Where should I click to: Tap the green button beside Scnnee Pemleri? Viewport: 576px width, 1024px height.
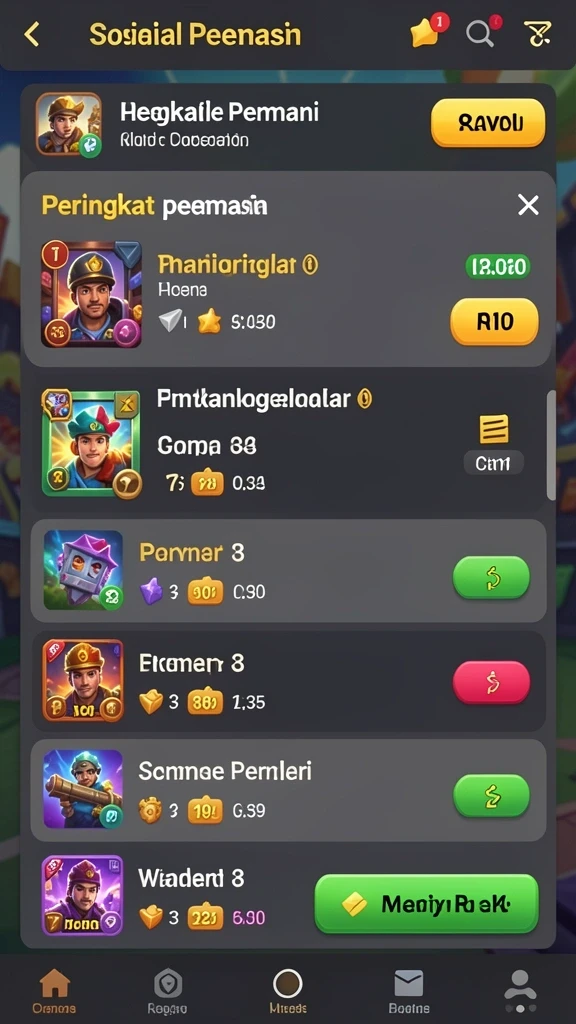[x=491, y=795]
